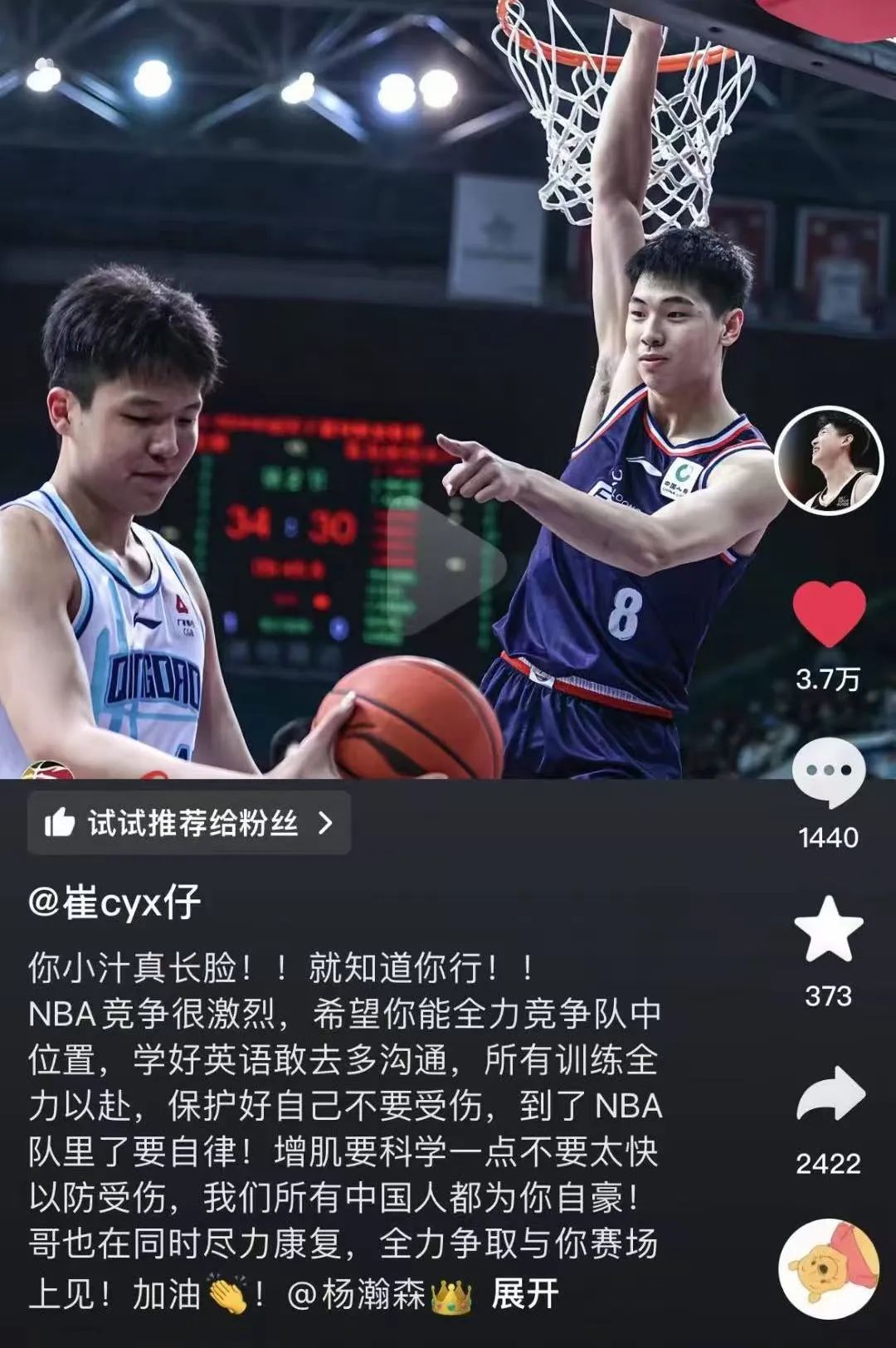
Task: Like this video with the heart
Action: 829,613
